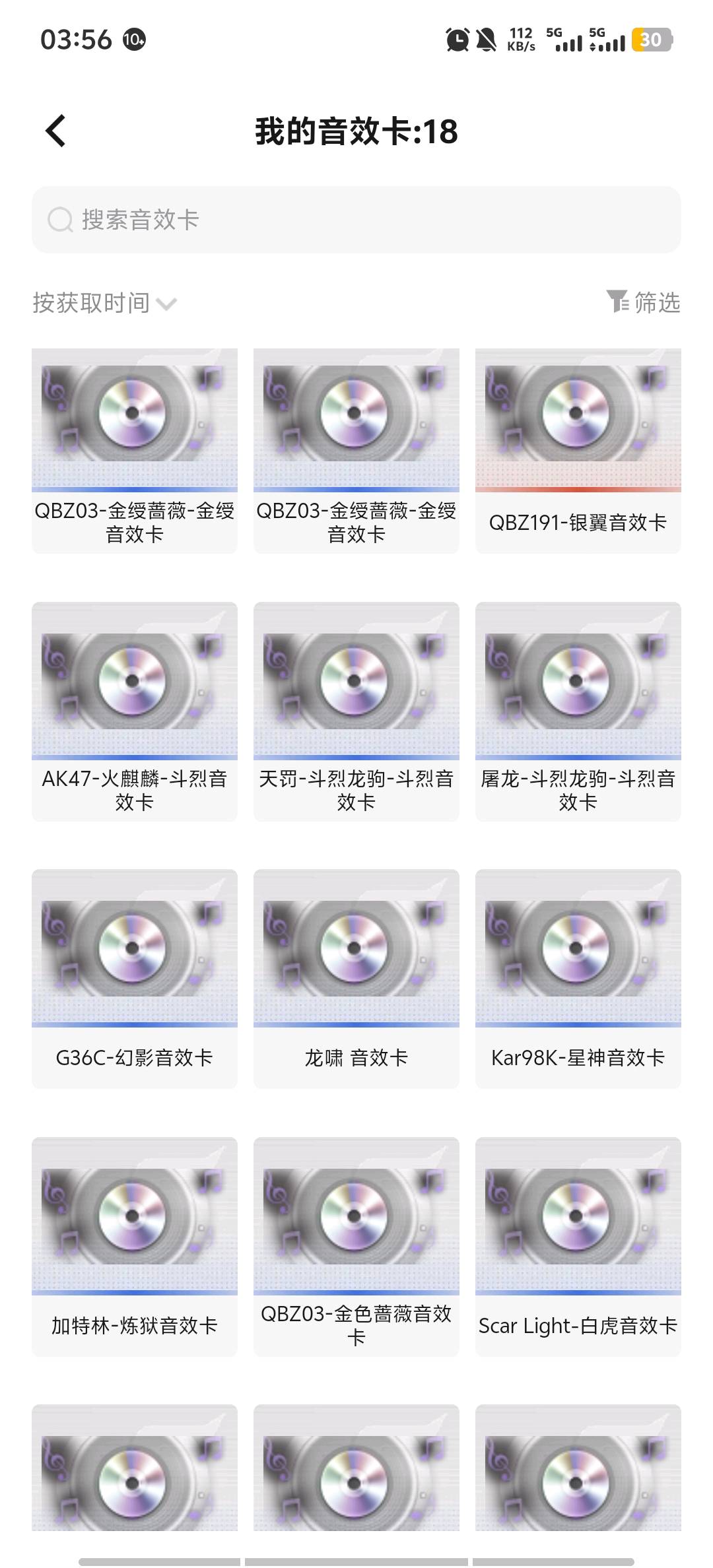Select the Scar Light-白虎音效卡 card

[x=578, y=1247]
